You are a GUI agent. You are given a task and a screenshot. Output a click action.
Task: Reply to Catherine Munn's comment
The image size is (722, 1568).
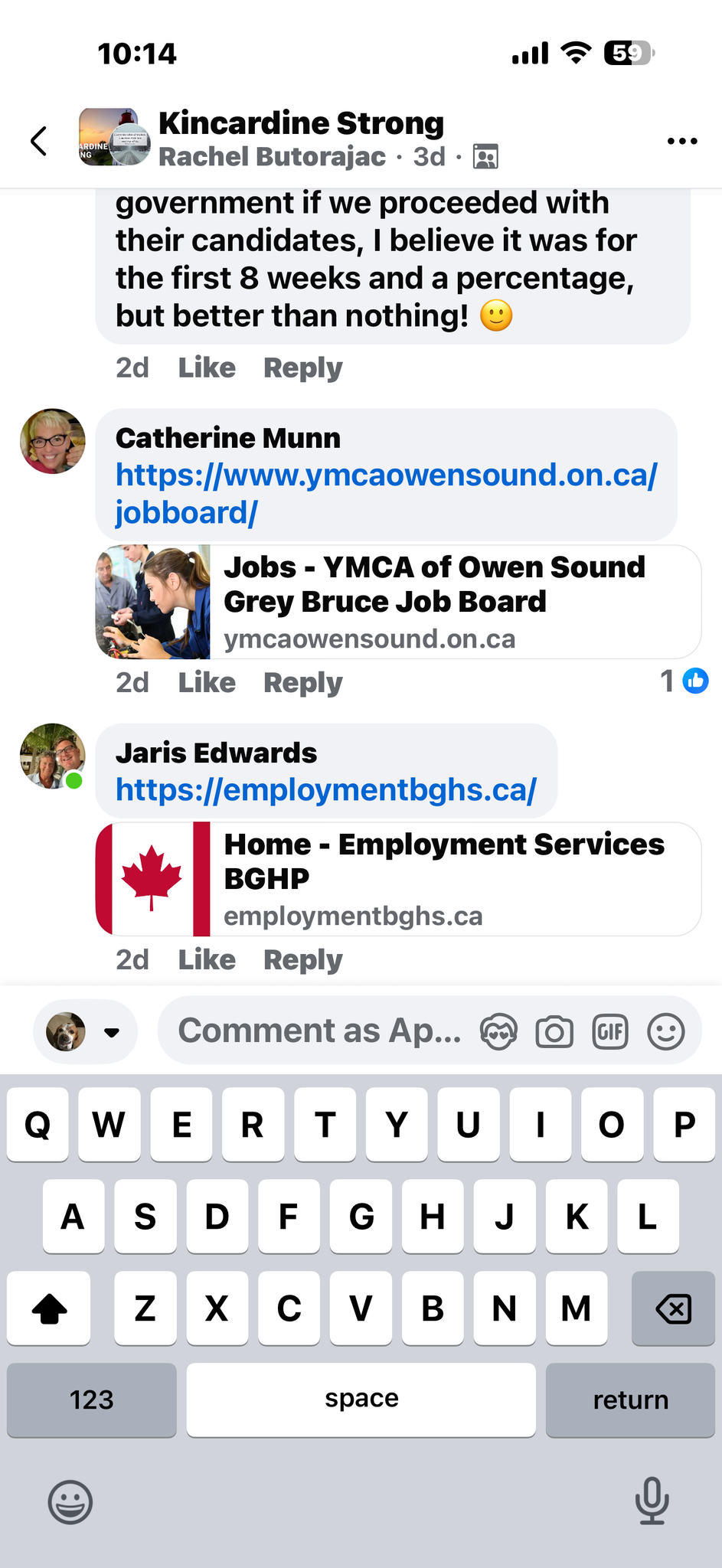click(302, 682)
